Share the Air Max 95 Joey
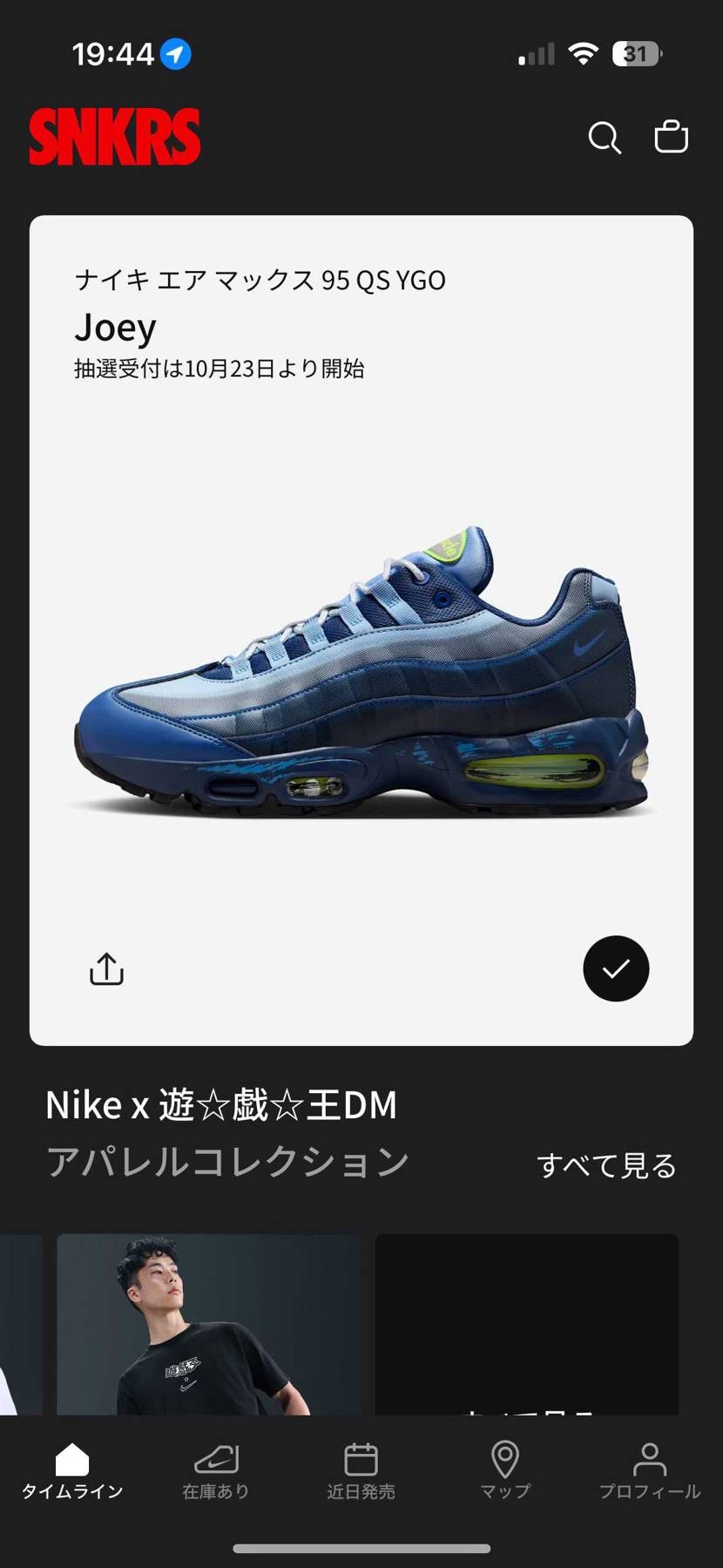The height and width of the screenshot is (1568, 723). [x=107, y=968]
